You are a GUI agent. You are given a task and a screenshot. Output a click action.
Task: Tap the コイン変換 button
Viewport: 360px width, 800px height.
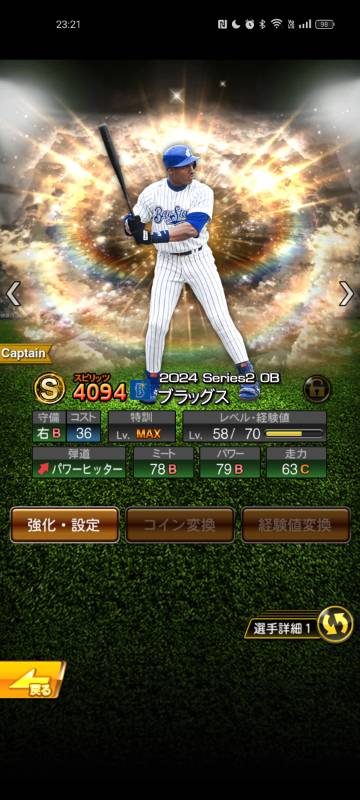pos(180,524)
